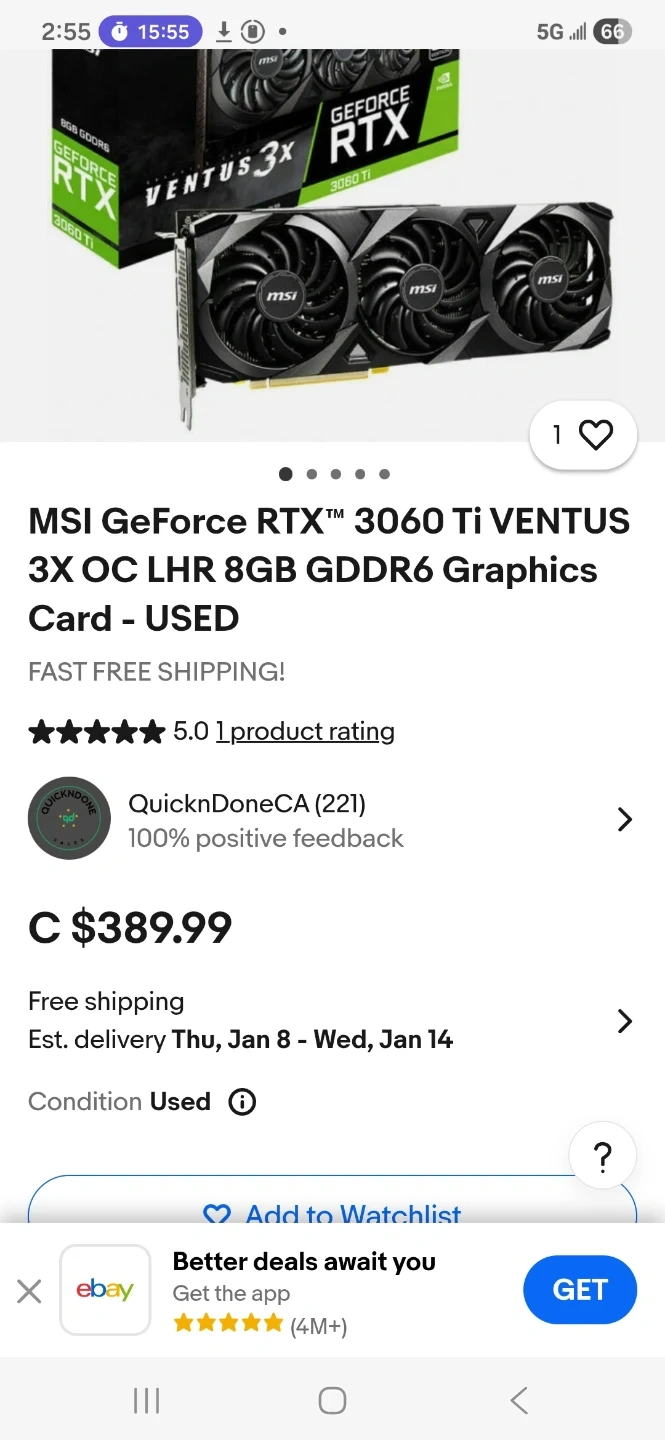The image size is (665, 1440).
Task: Go back with system back button
Action: coord(518,1400)
